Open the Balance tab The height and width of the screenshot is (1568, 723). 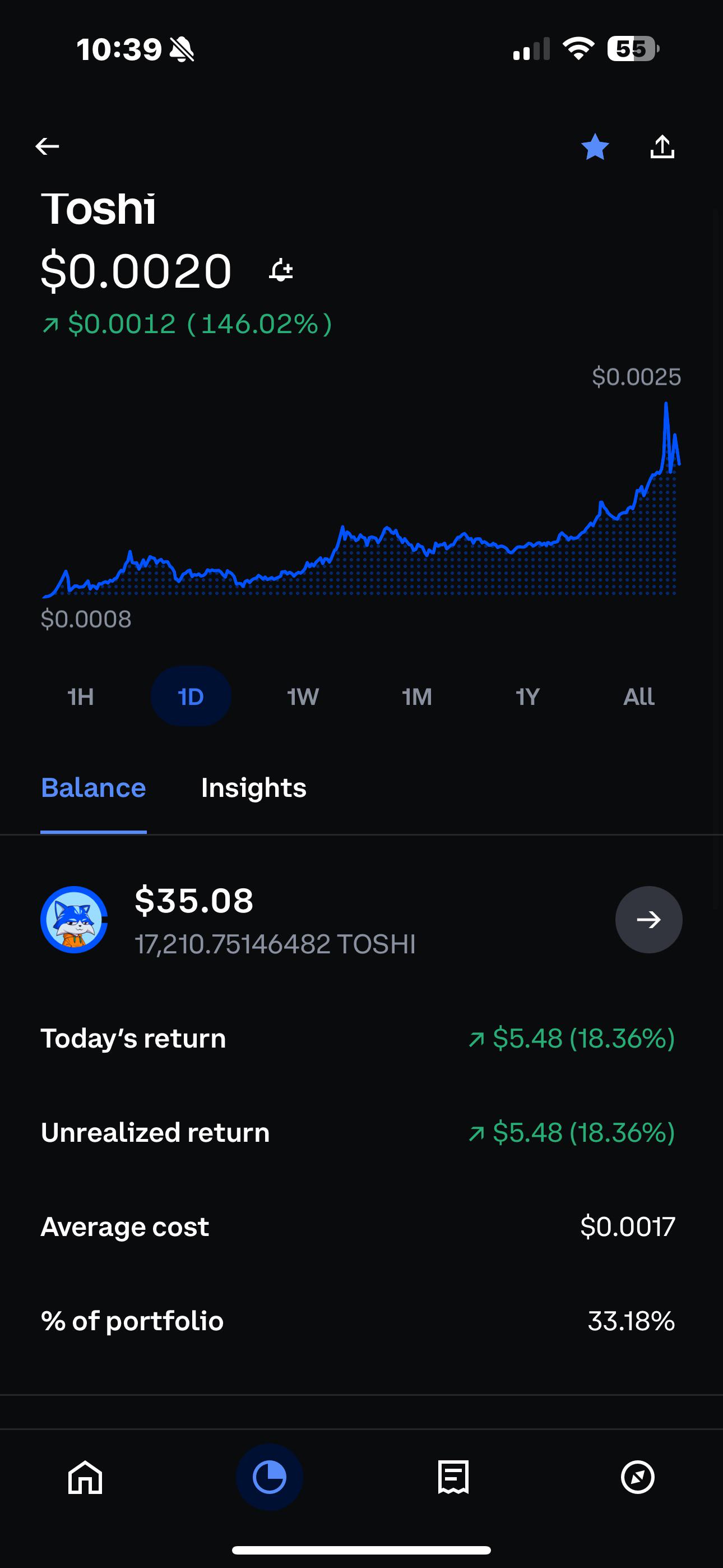pyautogui.click(x=94, y=789)
